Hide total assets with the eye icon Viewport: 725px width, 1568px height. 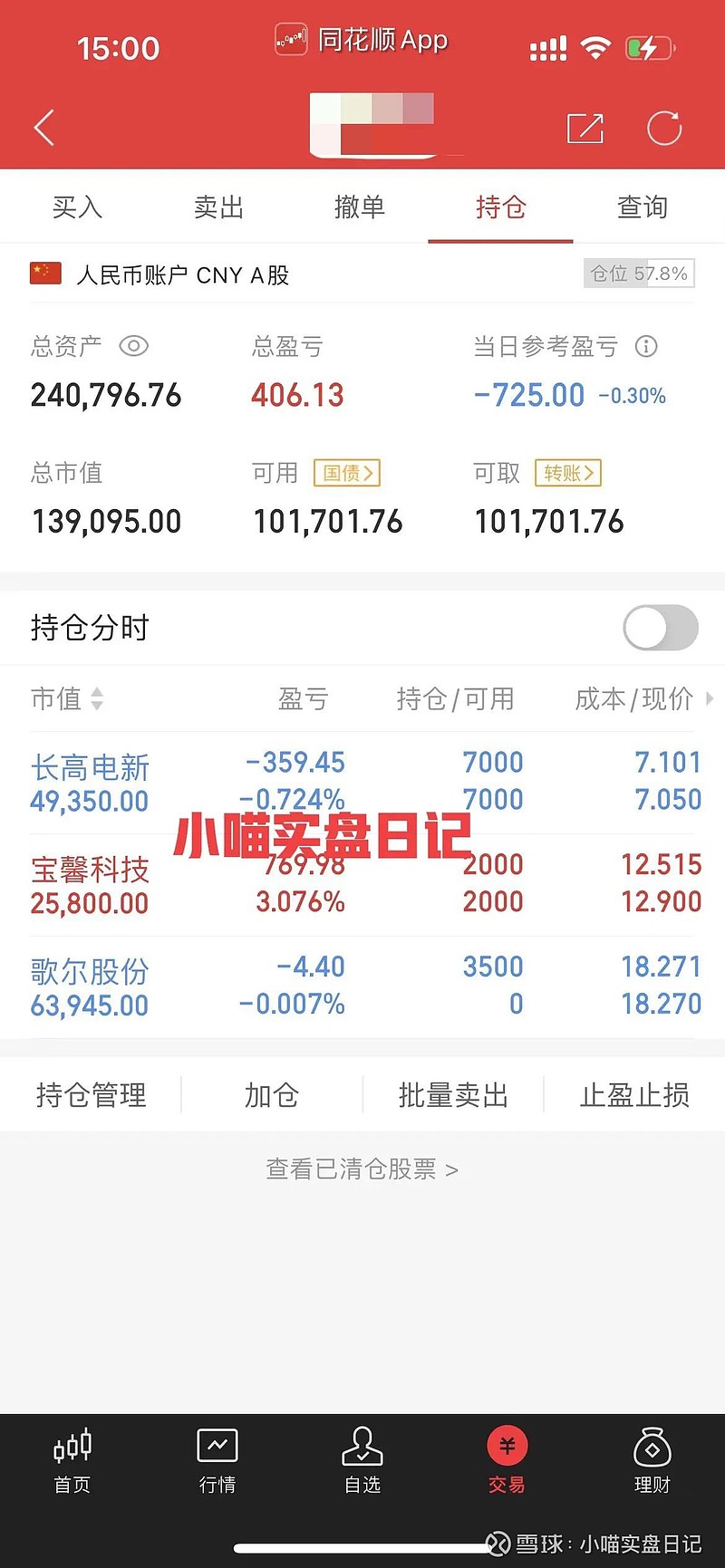click(x=133, y=346)
